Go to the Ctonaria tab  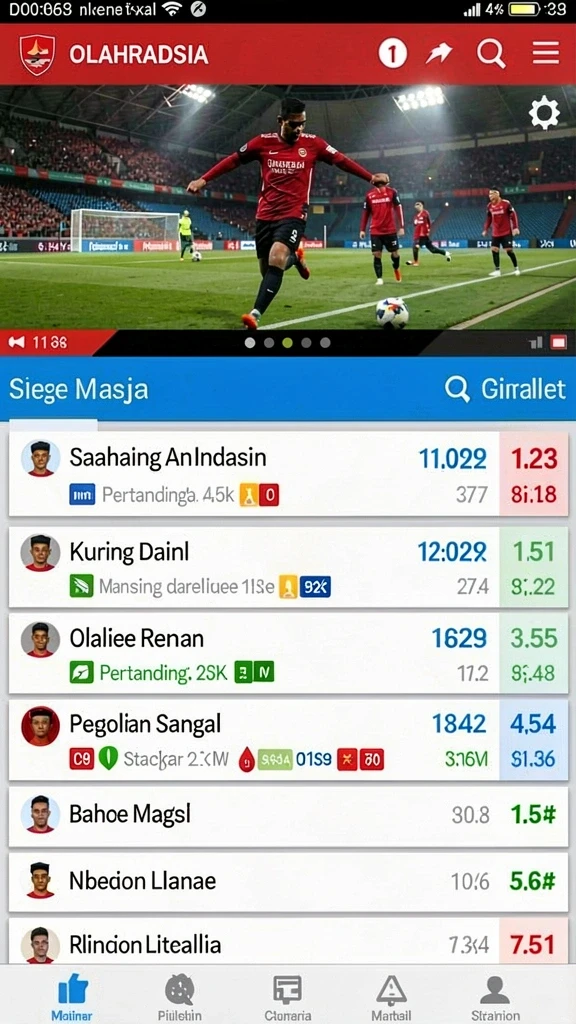coord(287,998)
